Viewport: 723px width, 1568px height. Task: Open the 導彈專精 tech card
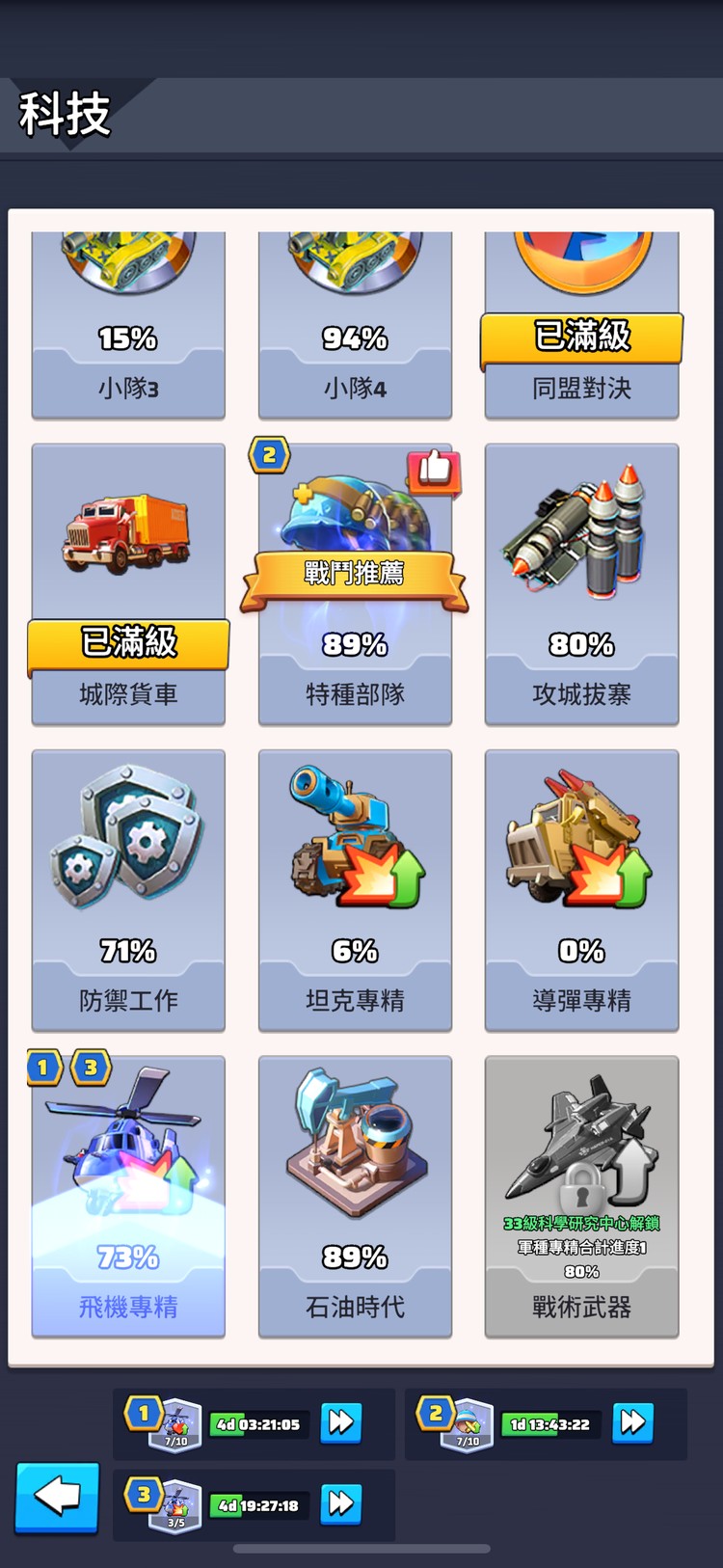tap(581, 889)
